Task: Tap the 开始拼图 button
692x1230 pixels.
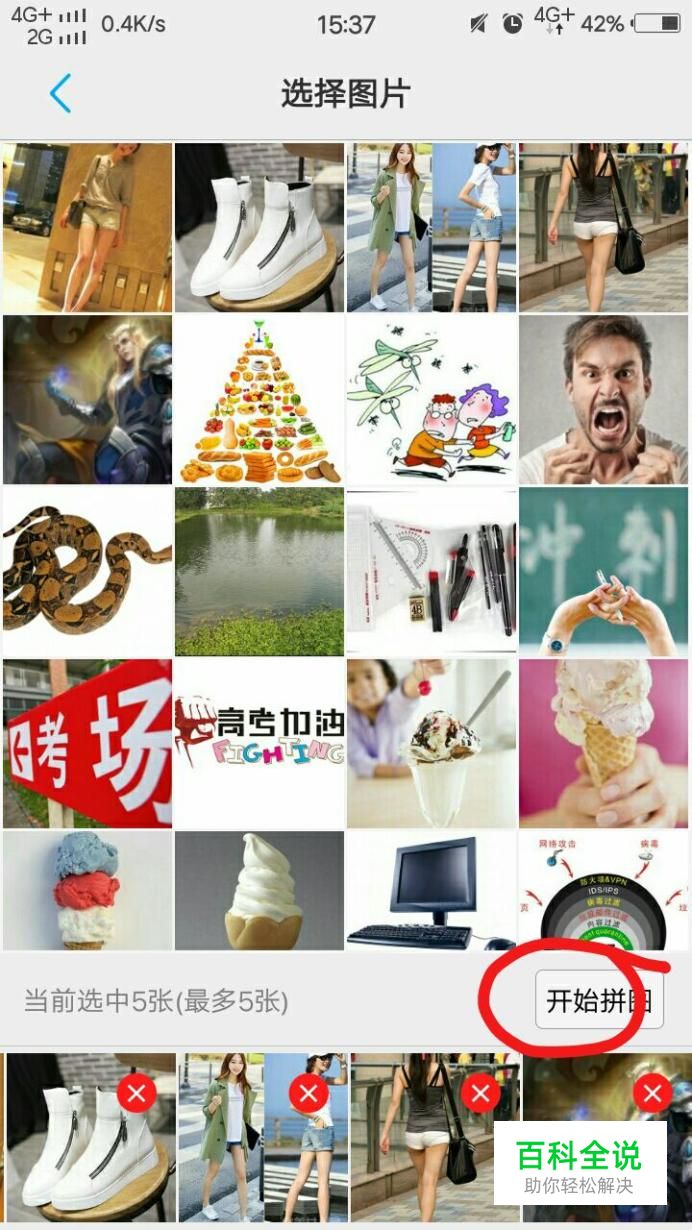Action: click(599, 999)
